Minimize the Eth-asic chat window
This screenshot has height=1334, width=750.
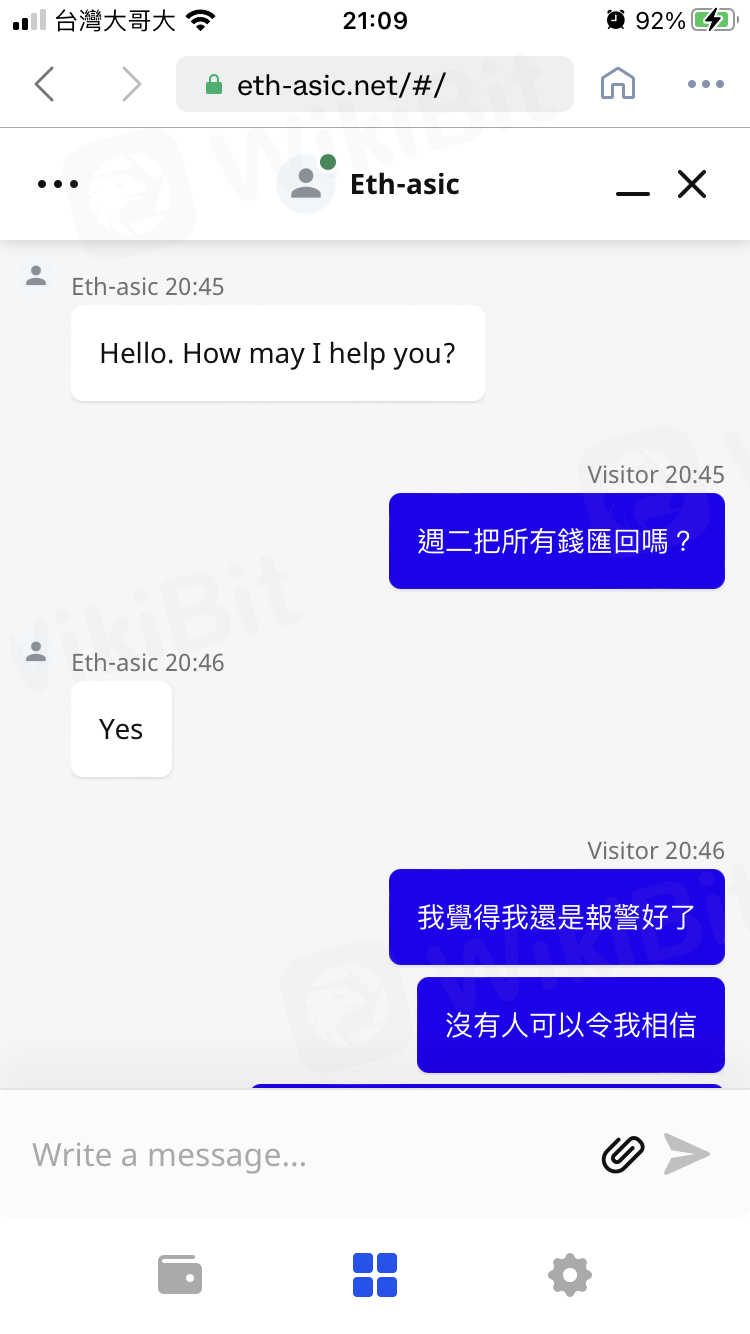pos(632,186)
